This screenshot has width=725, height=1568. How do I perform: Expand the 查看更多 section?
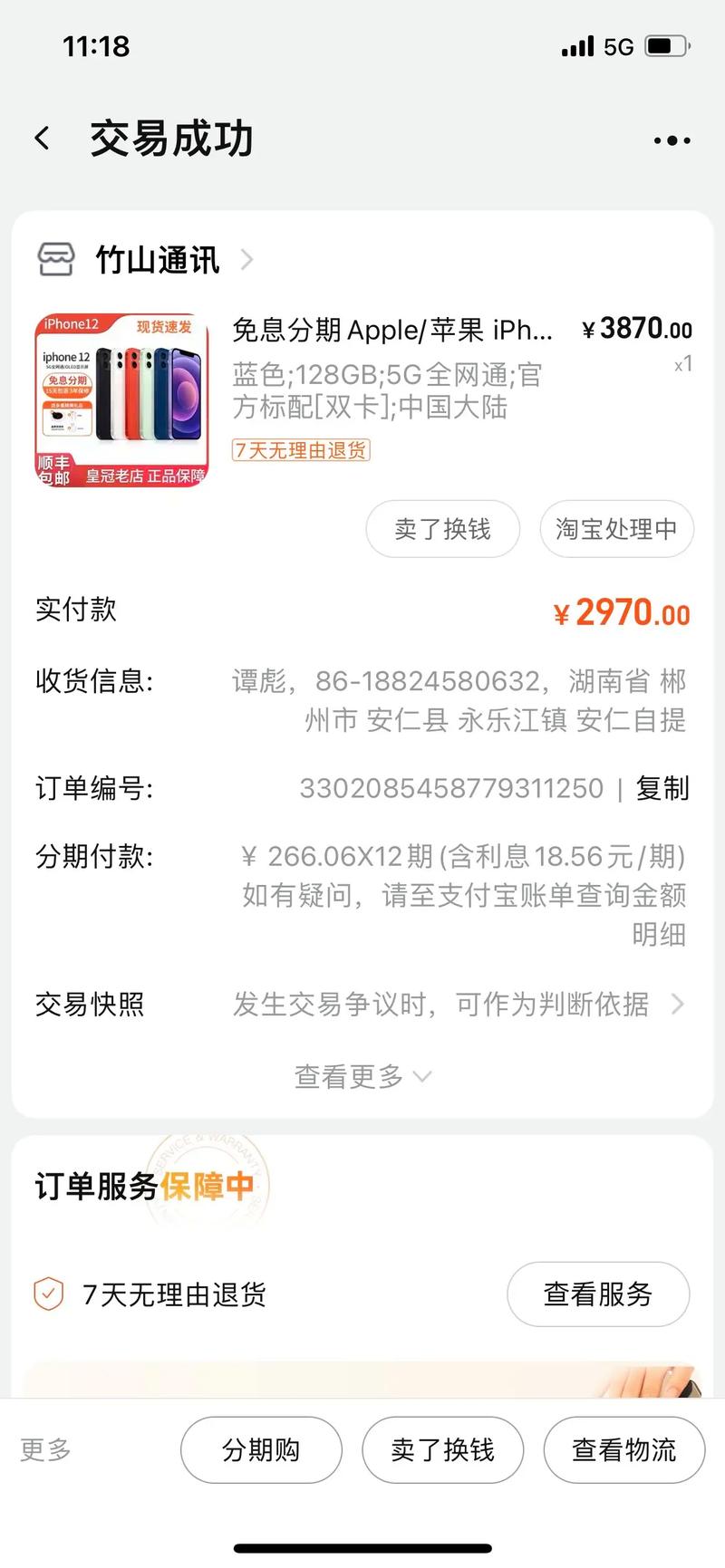[x=362, y=1075]
